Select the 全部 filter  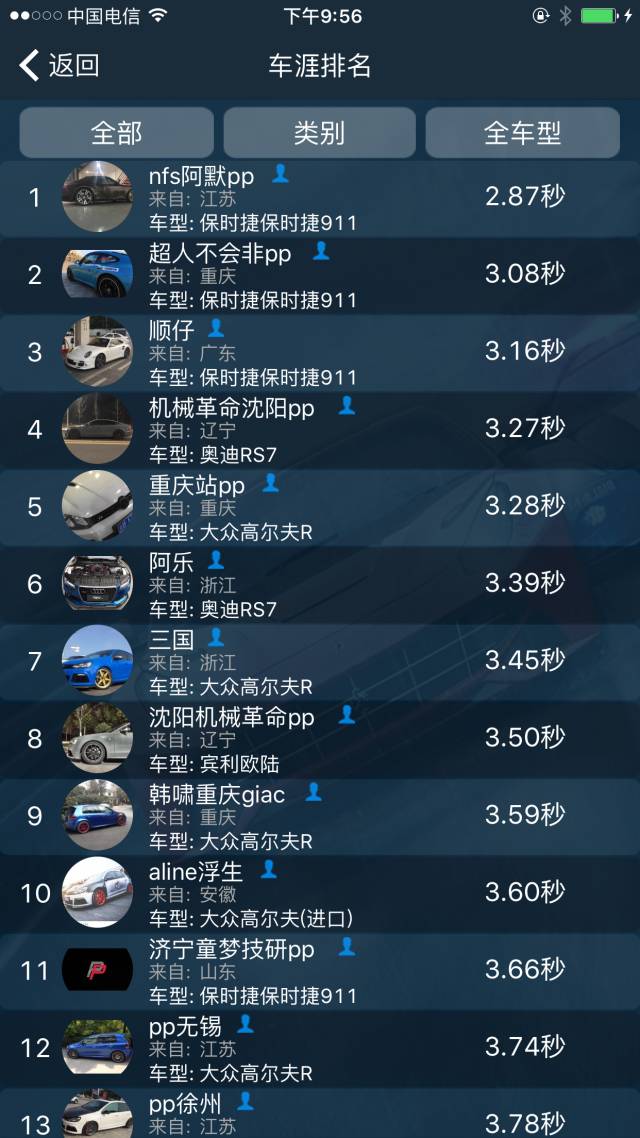[x=117, y=133]
